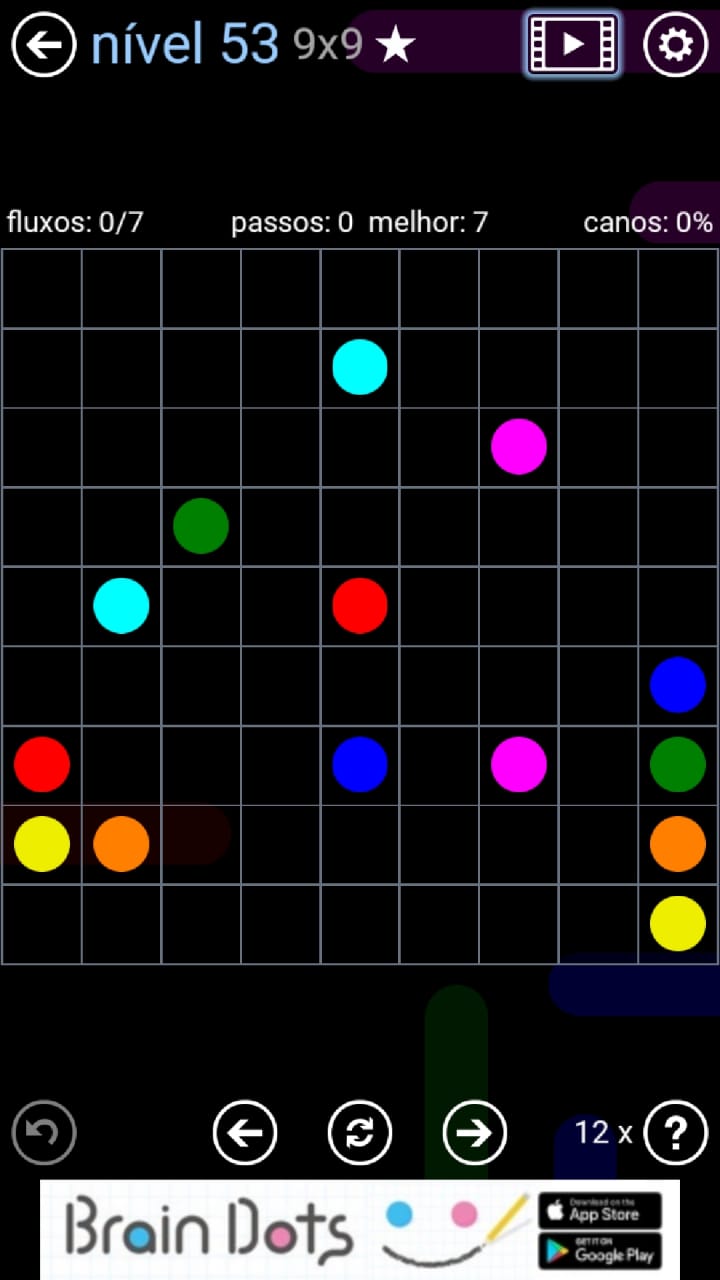Screen dimensions: 720x1280
Task: Get Brain Dots on Google Play
Action: pos(600,1250)
